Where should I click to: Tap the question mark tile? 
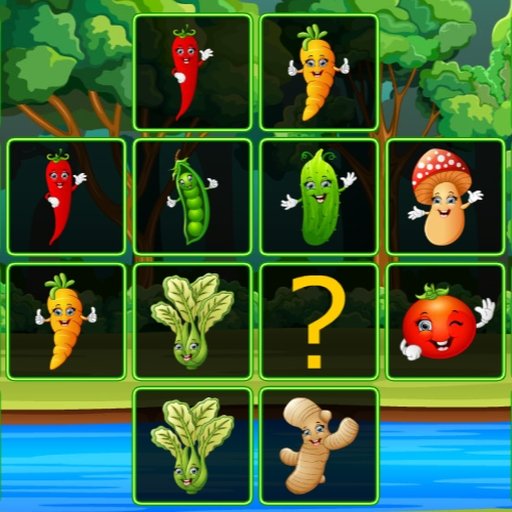pos(319,322)
